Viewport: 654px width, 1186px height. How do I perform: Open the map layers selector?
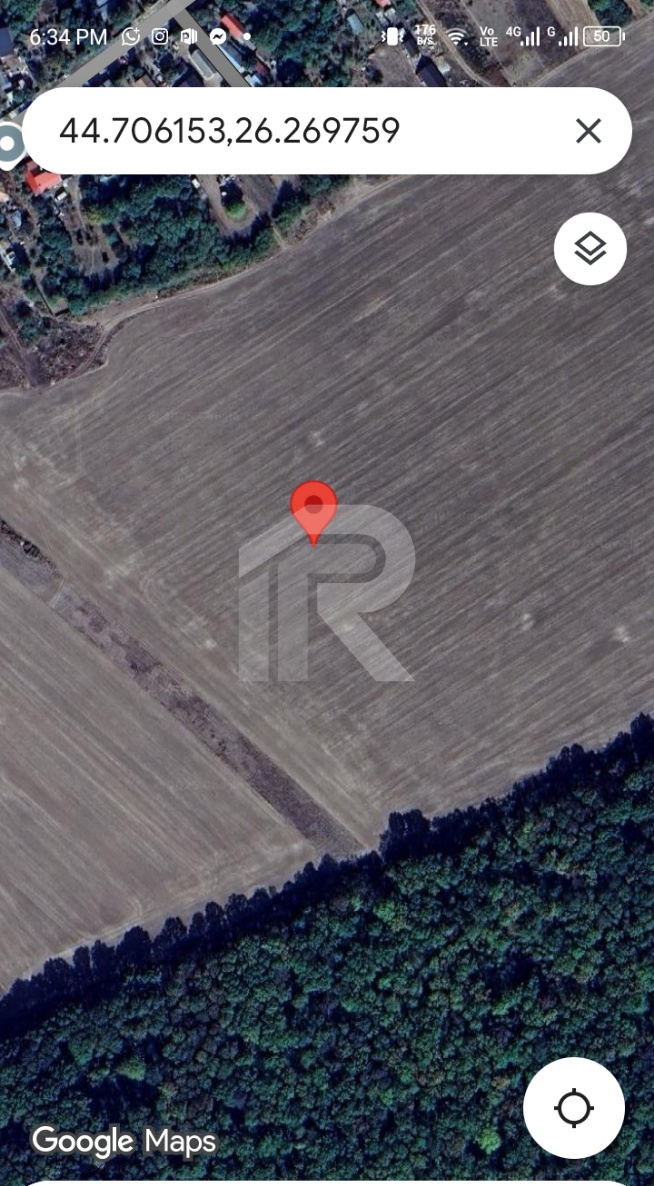590,248
